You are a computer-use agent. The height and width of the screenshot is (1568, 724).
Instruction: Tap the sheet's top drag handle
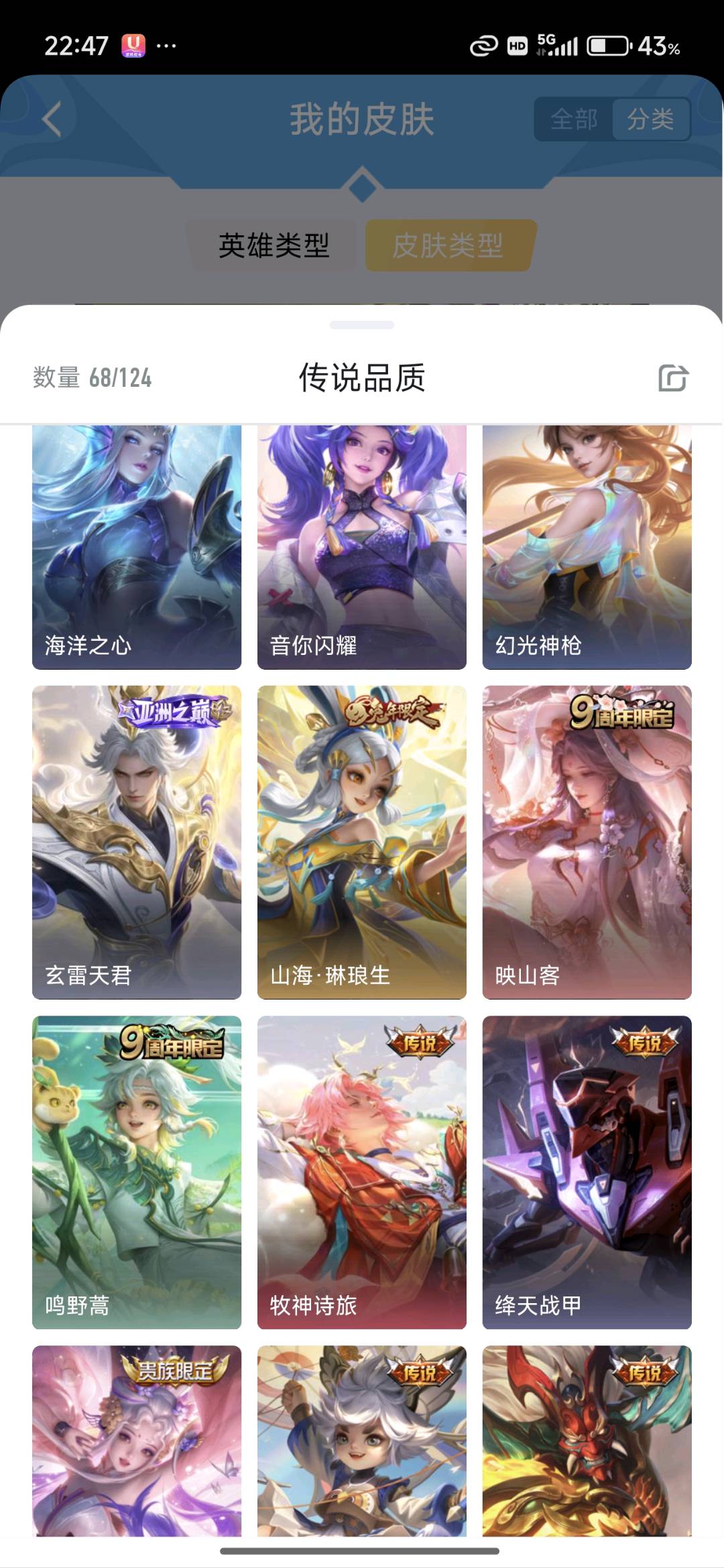coord(362,325)
